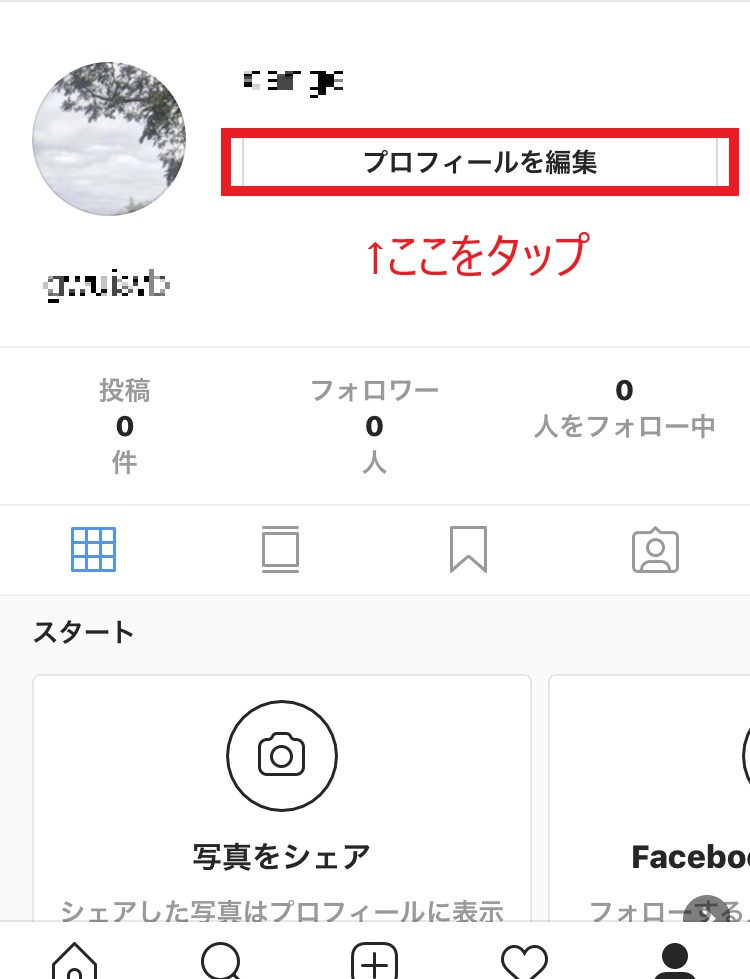Open the activity heart tab
The height and width of the screenshot is (979, 750).
point(524,960)
